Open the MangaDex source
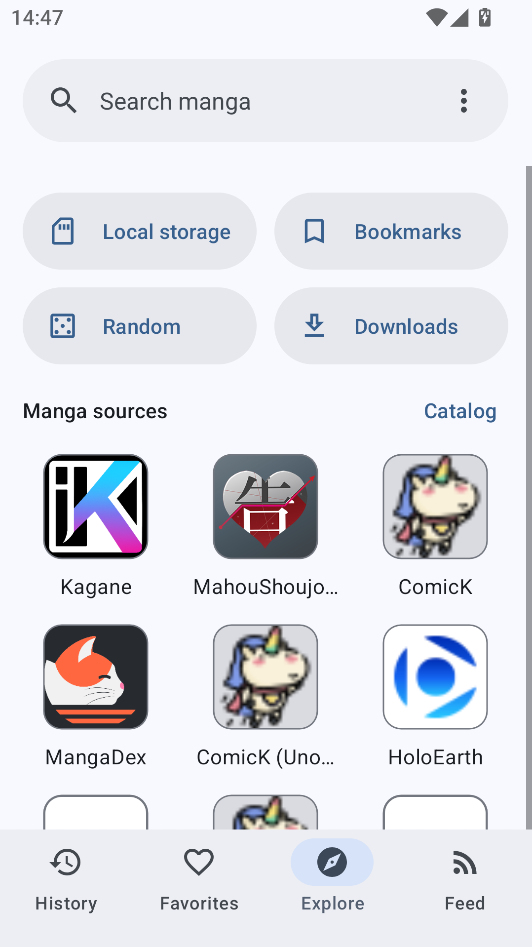Viewport: 532px width, 947px height. pos(95,696)
